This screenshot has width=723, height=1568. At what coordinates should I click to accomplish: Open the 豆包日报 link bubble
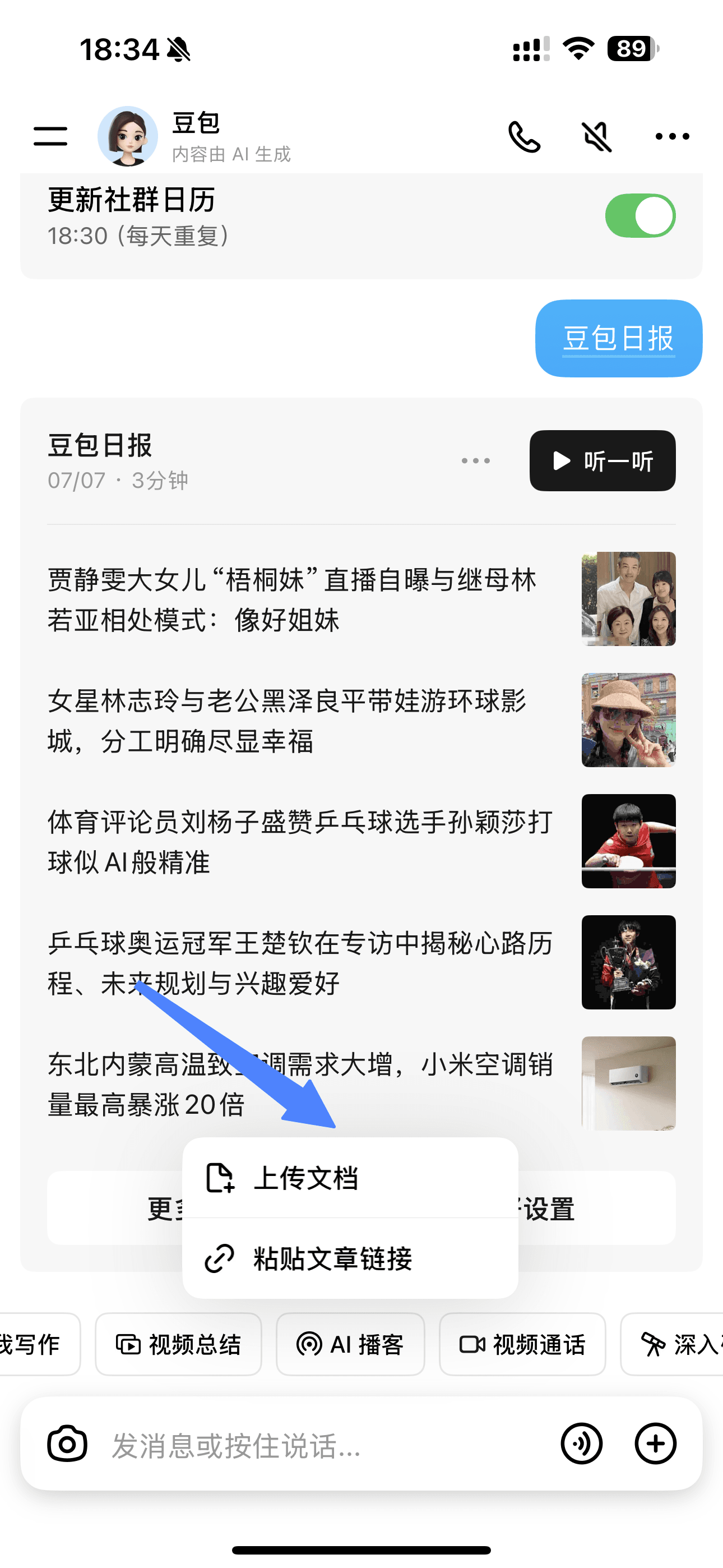618,338
